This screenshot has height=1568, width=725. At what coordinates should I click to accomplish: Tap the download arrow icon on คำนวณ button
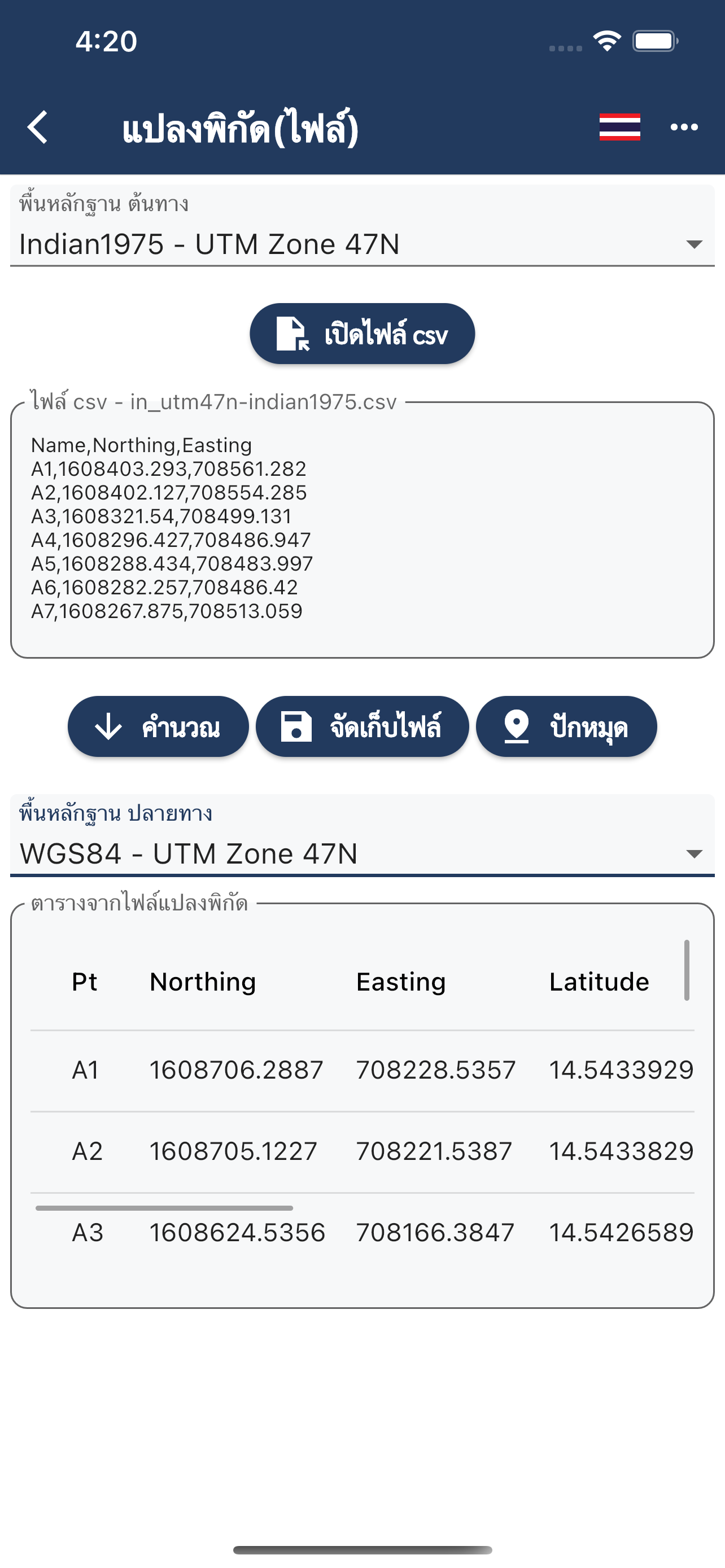click(108, 725)
